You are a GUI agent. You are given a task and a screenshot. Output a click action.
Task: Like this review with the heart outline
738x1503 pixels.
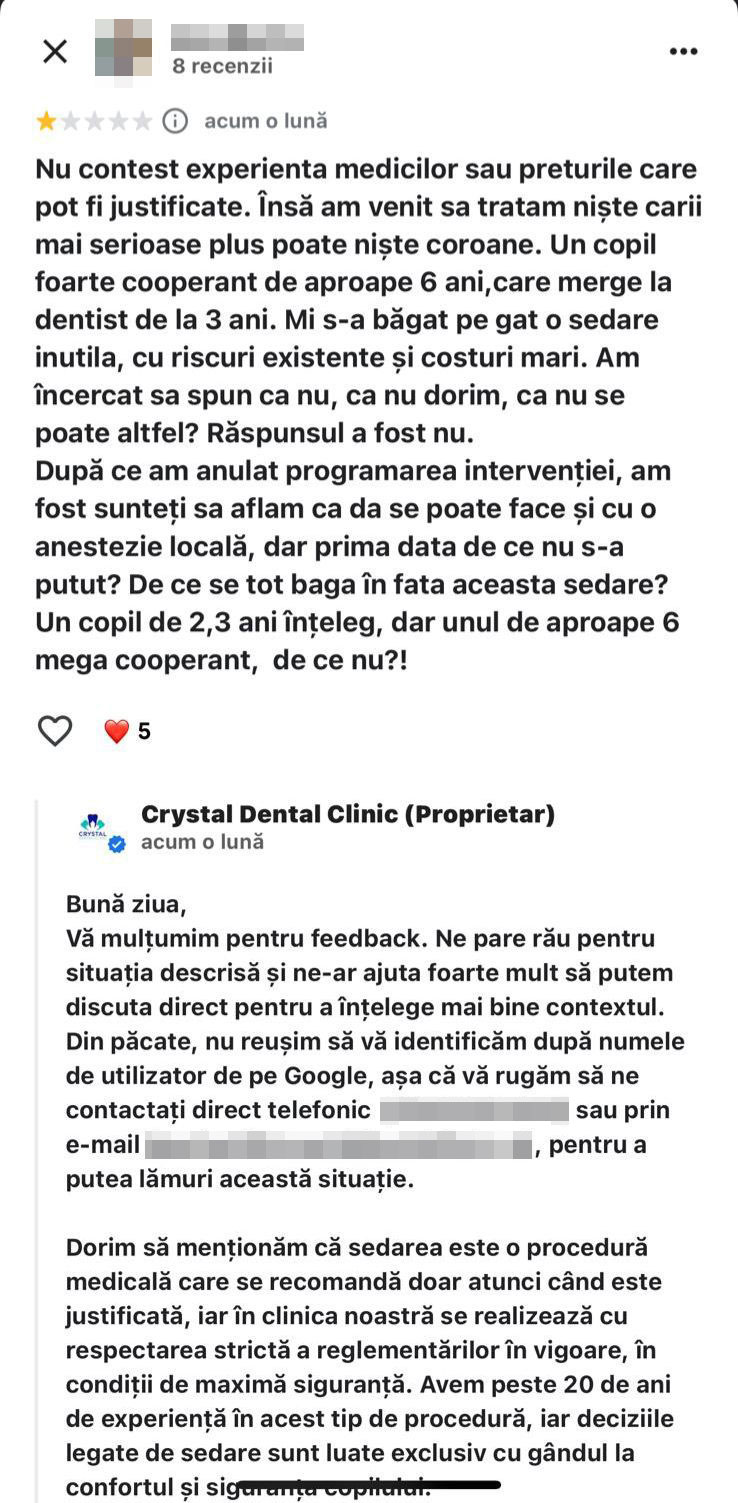tap(55, 731)
